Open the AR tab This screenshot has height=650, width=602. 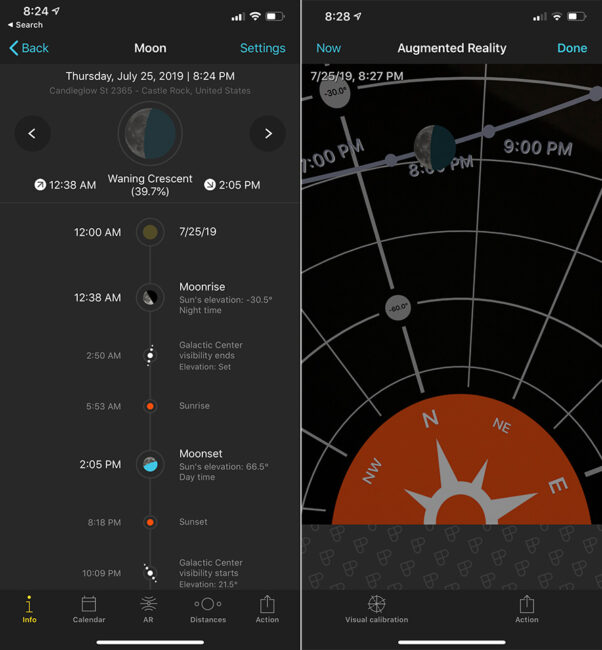(x=148, y=609)
